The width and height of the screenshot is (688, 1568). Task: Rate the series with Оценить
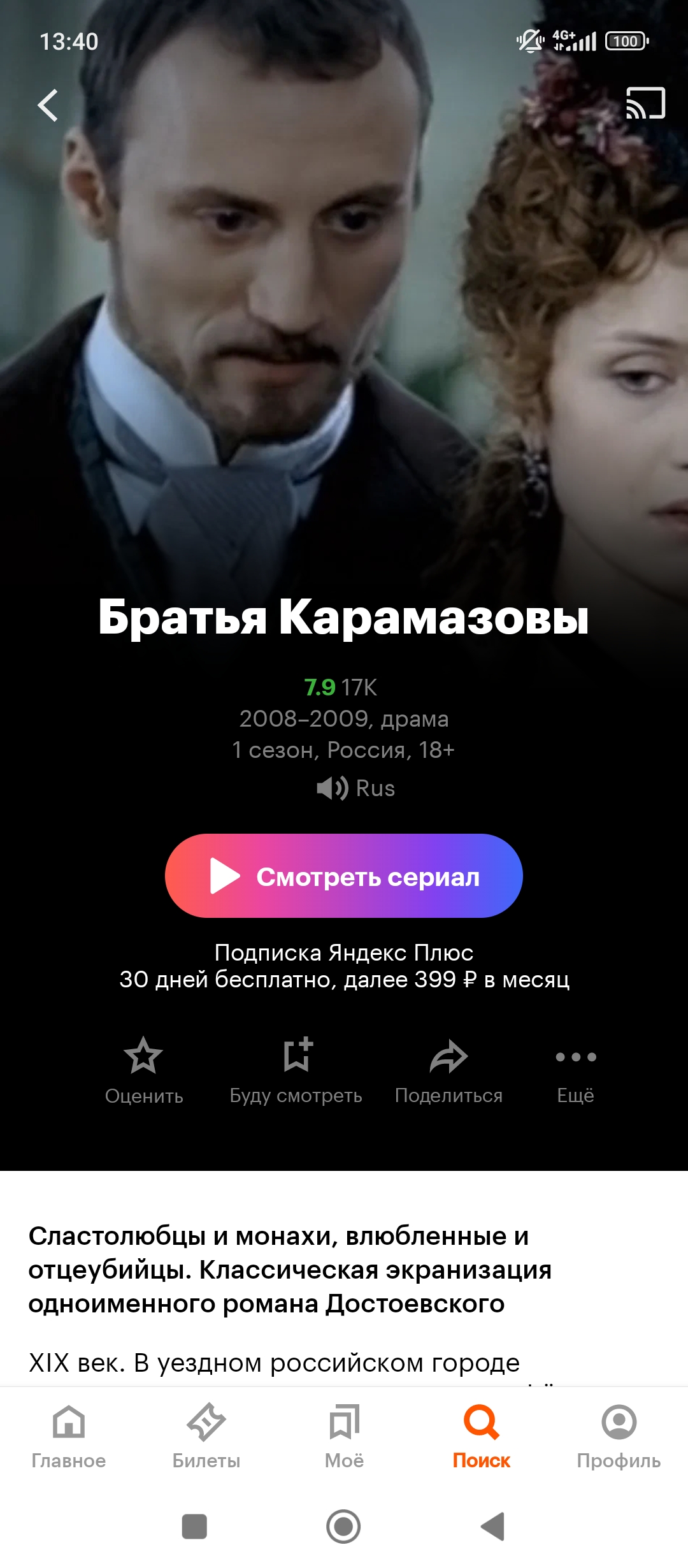point(144,1070)
